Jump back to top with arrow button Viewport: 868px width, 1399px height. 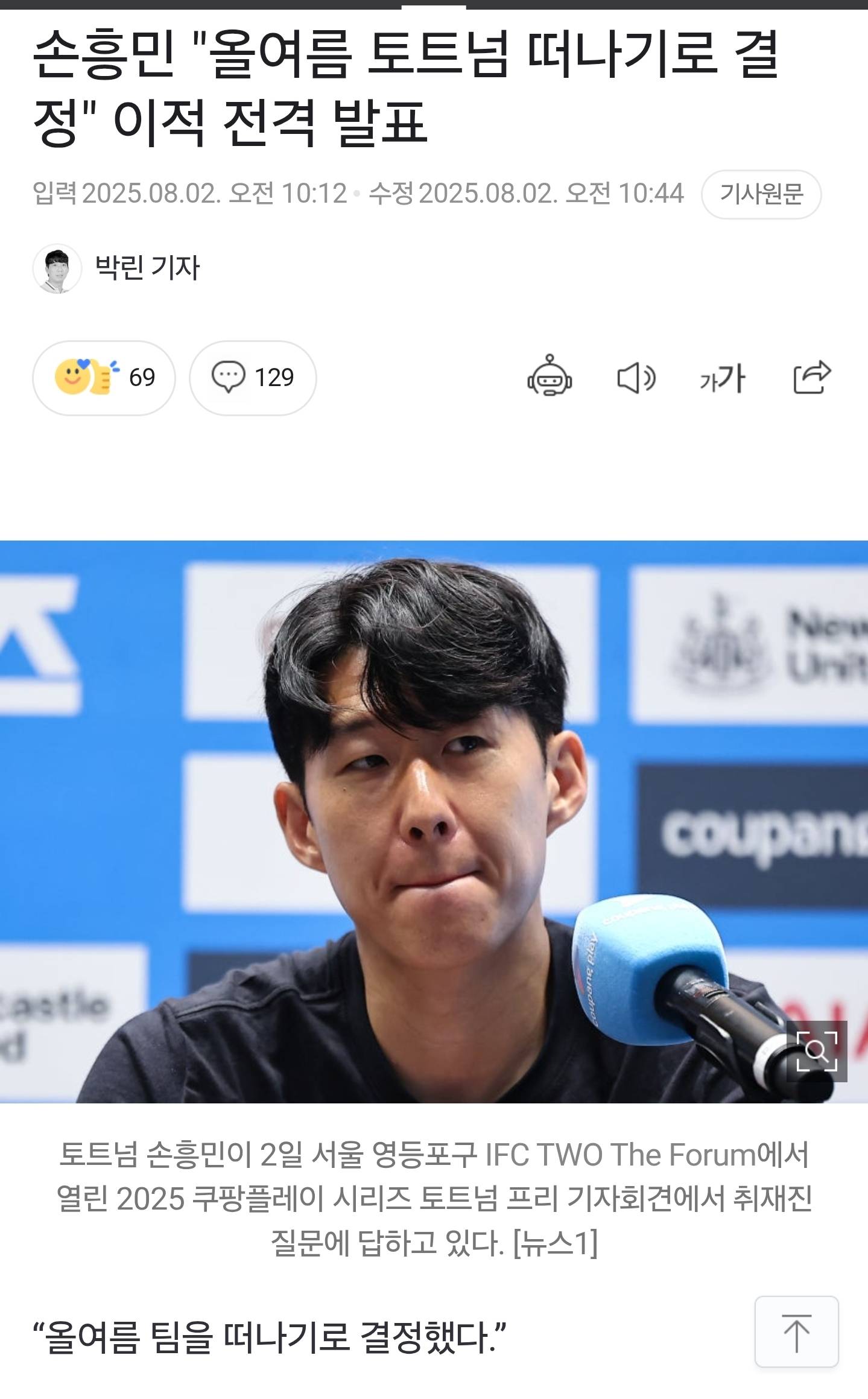796,1332
